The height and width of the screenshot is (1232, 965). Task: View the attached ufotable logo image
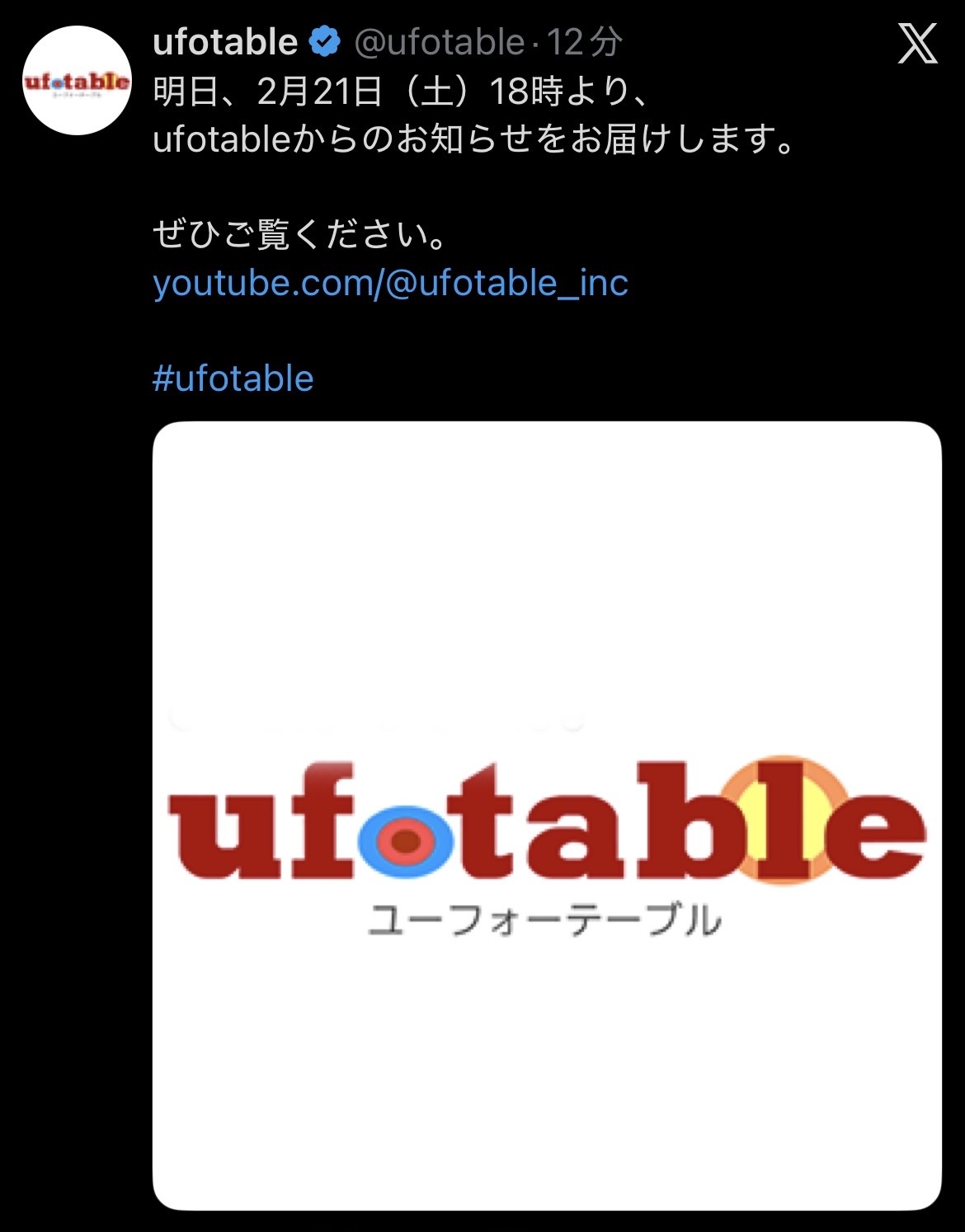pos(546,815)
